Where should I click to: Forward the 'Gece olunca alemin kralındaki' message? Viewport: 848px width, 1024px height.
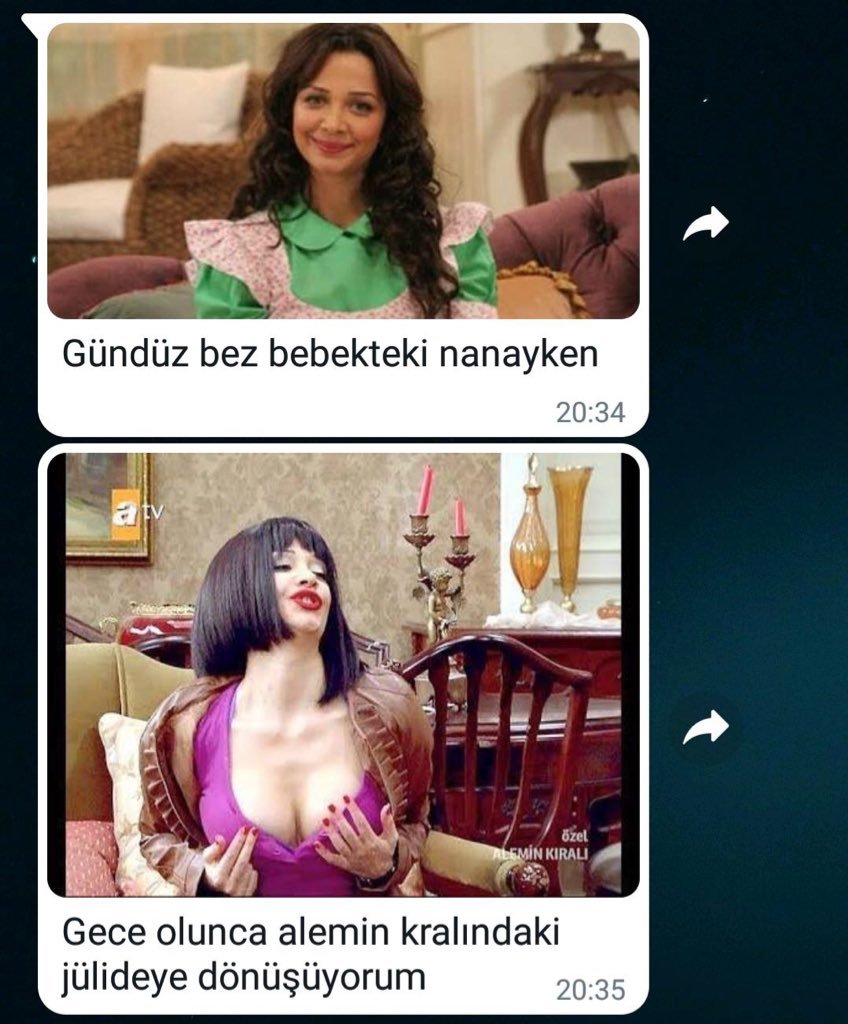pos(706,728)
